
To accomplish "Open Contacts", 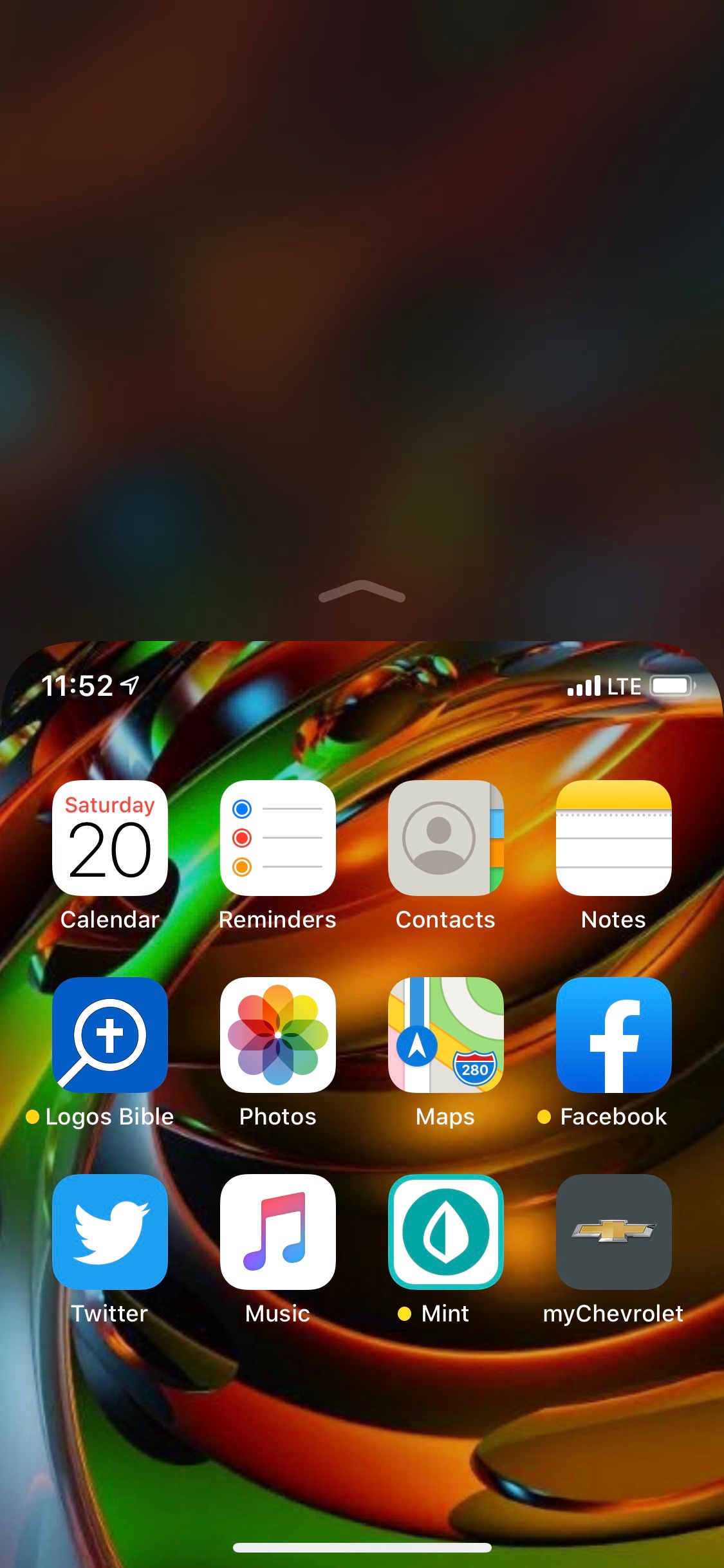I will point(446,837).
